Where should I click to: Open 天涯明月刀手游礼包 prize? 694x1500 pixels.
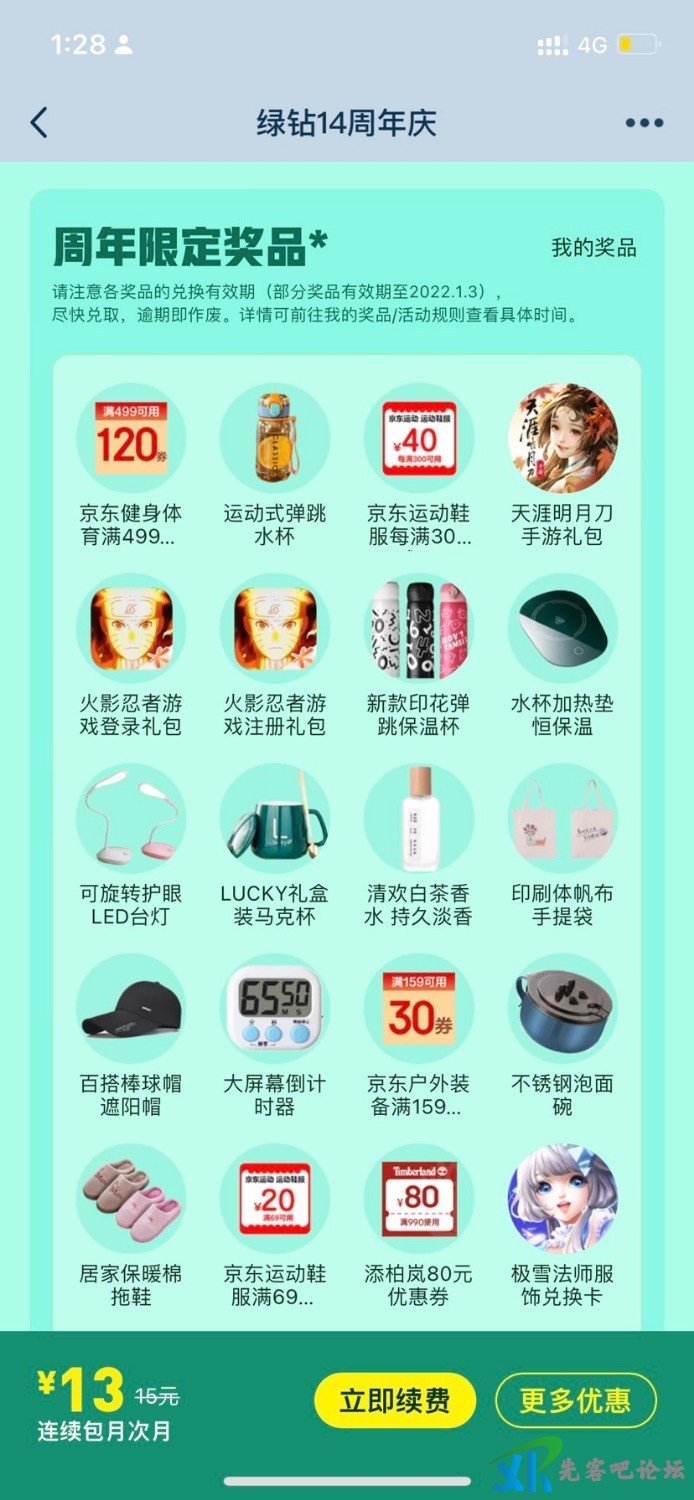[562, 440]
